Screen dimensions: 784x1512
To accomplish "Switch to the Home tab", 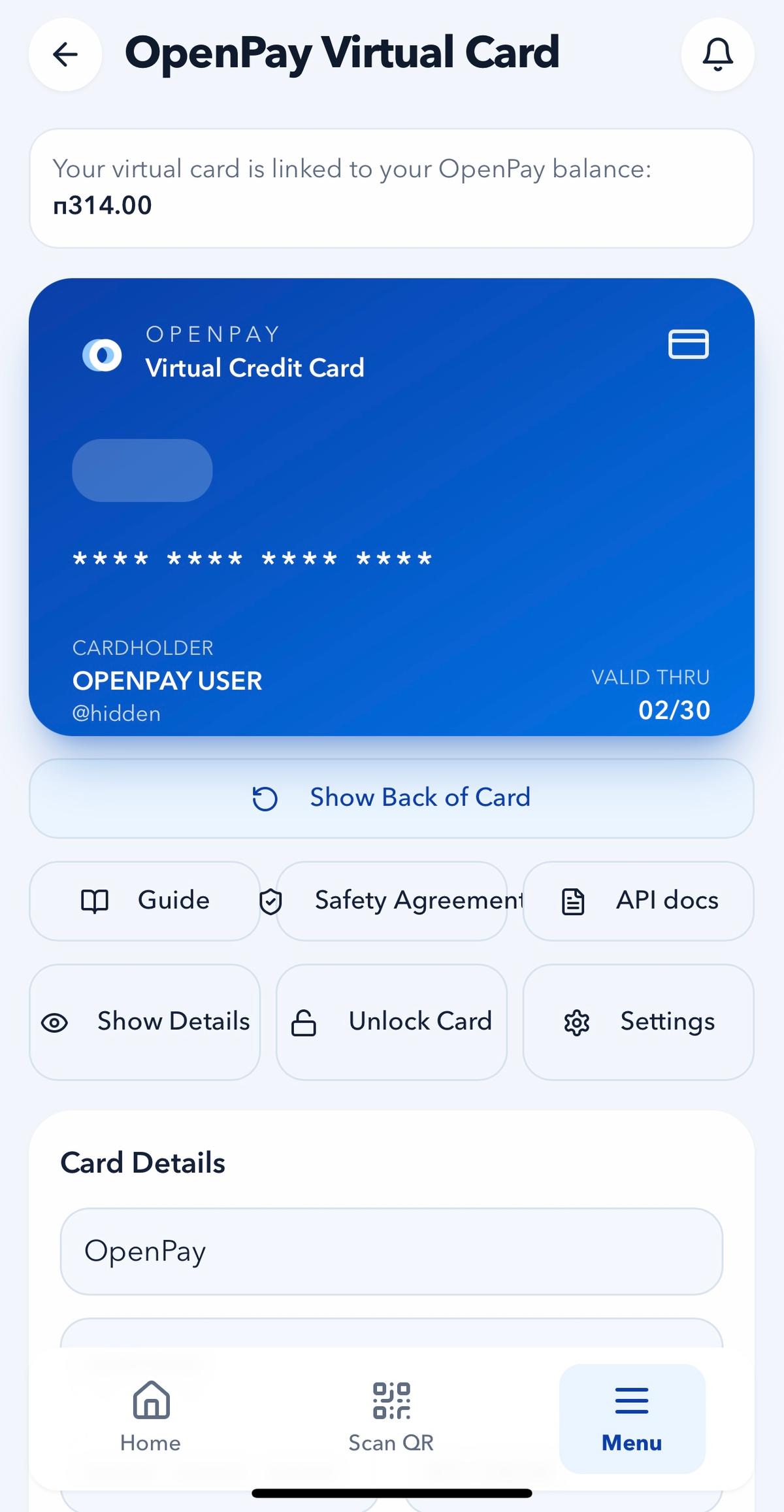I will 151,1417.
